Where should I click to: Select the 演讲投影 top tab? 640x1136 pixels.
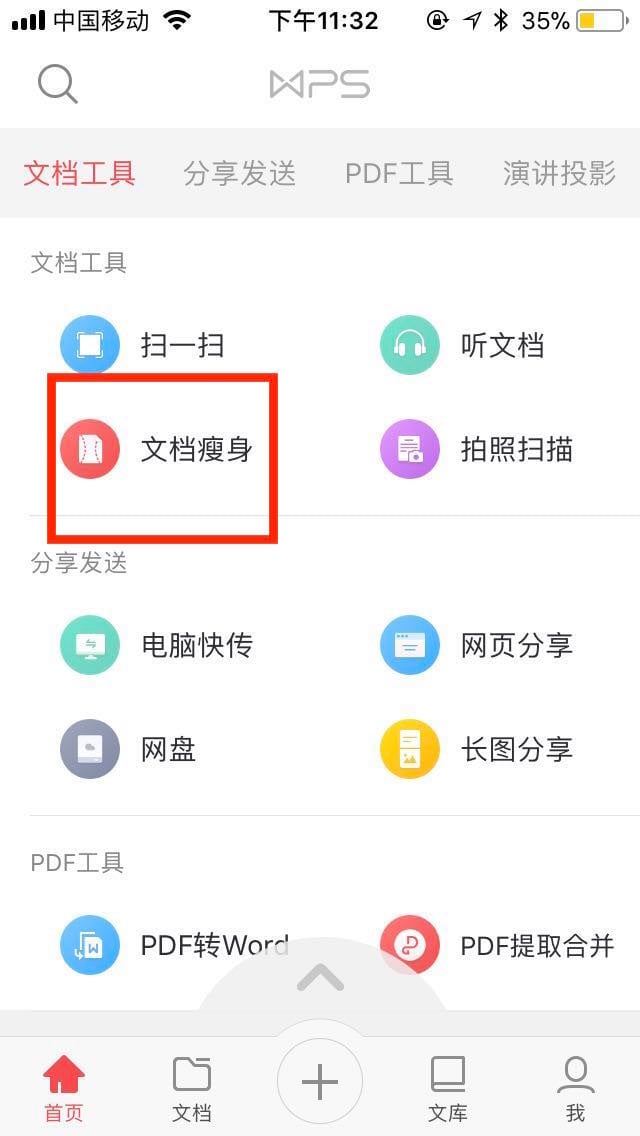[559, 174]
